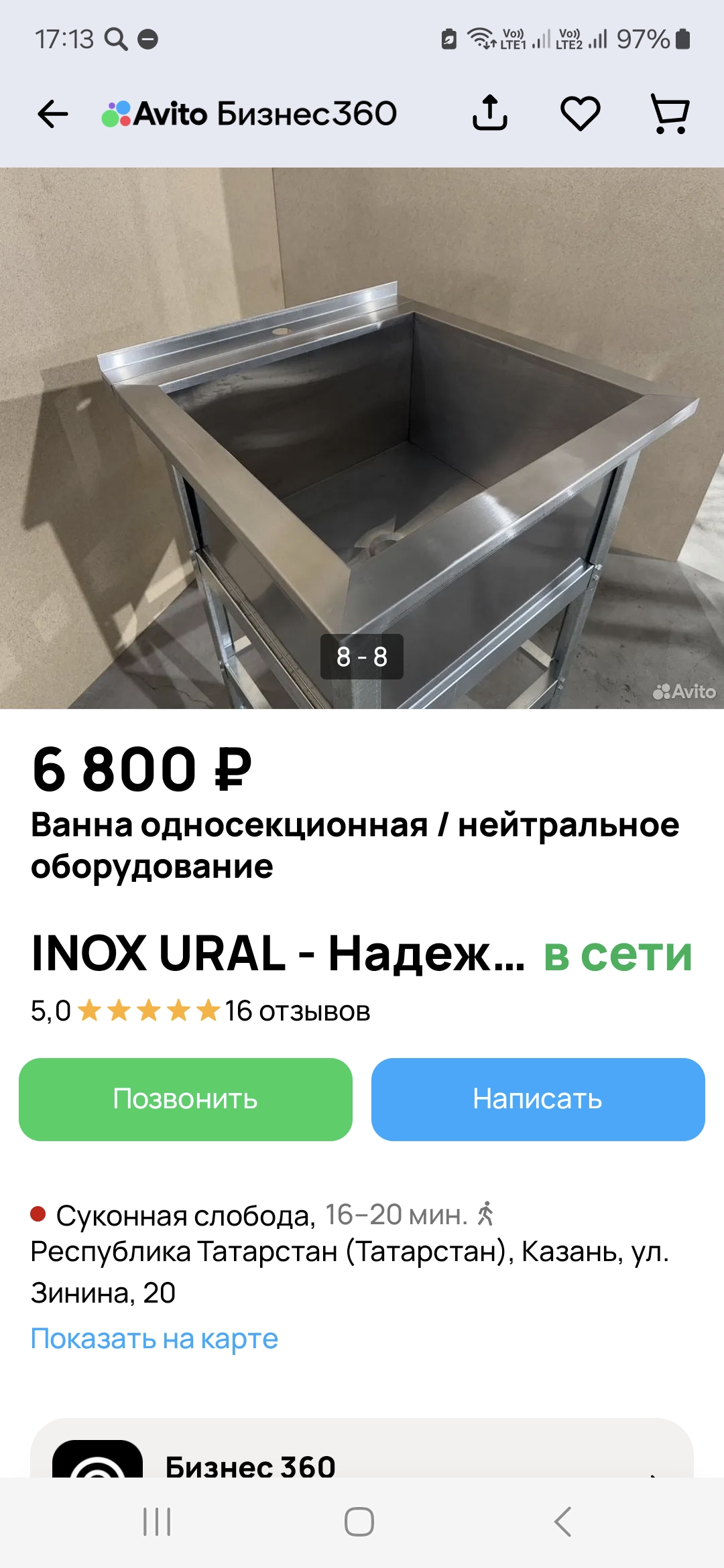Go back using the top arrow
This screenshot has height=1568, width=724.
[53, 114]
